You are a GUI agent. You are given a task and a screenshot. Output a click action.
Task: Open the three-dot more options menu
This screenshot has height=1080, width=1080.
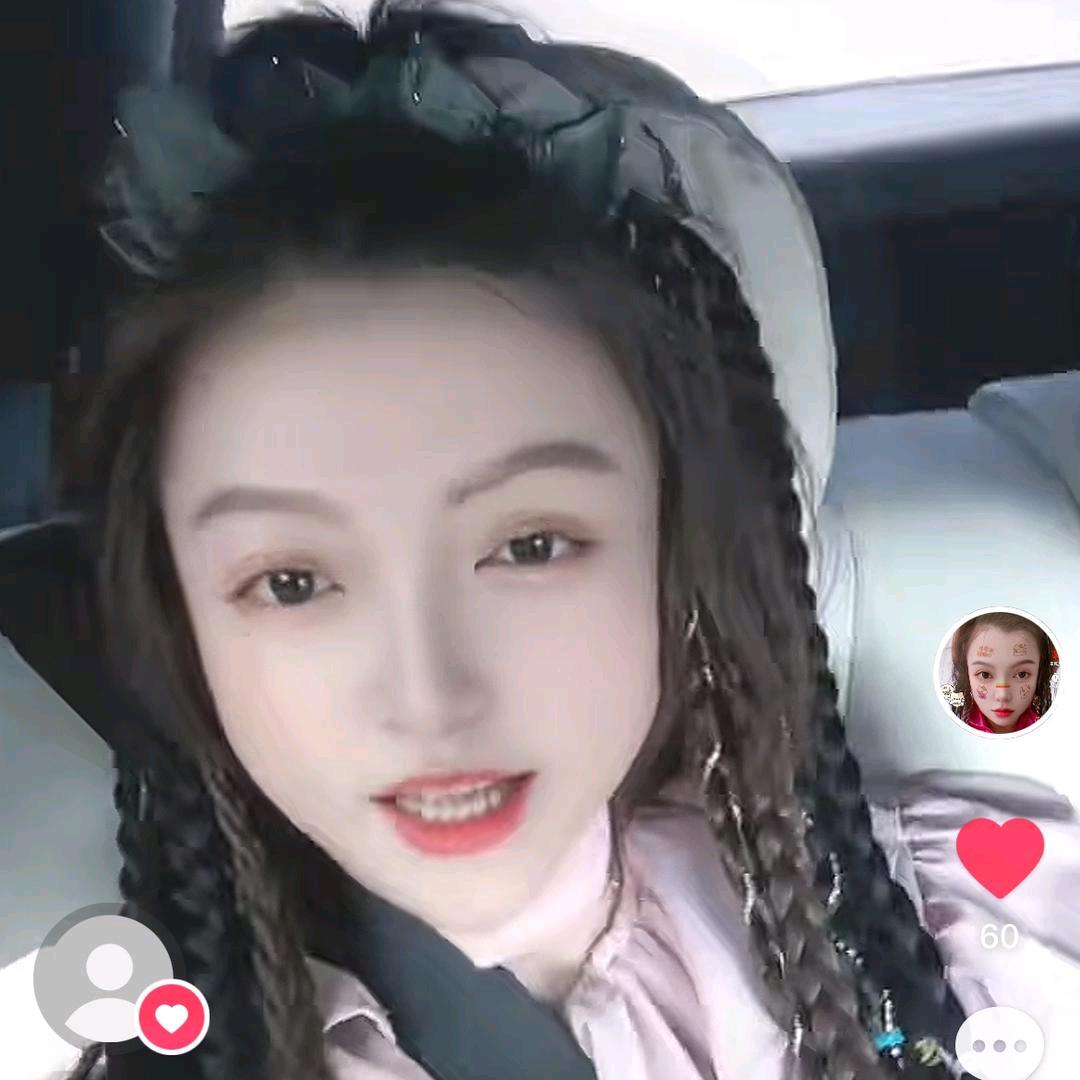(999, 1046)
